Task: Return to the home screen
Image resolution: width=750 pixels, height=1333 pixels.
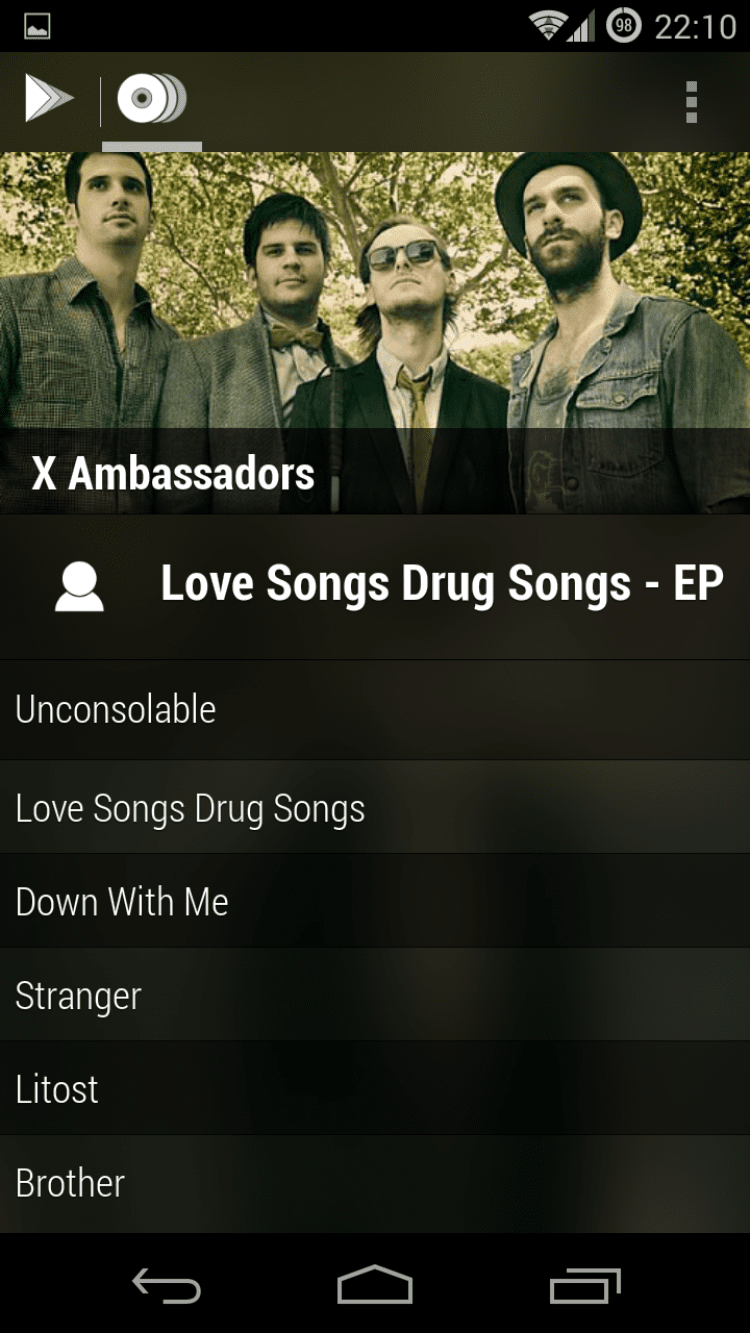Action: [x=375, y=1286]
